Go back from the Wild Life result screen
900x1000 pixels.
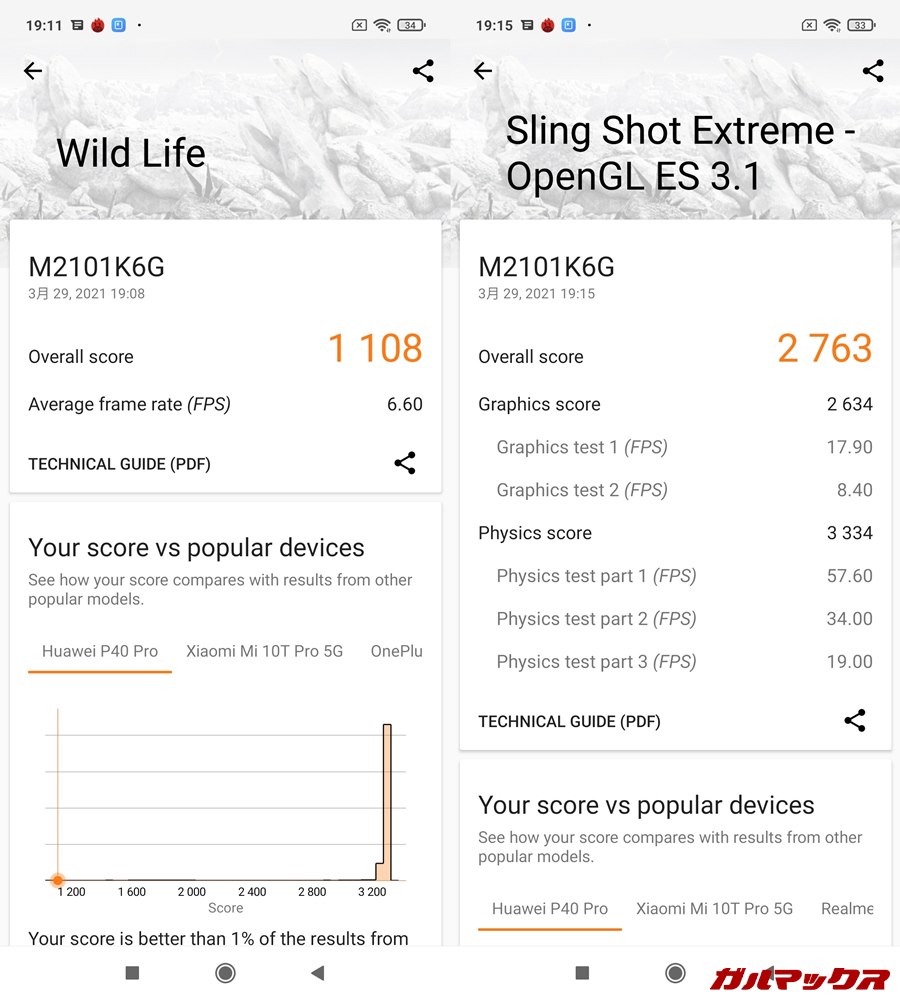pyautogui.click(x=33, y=71)
